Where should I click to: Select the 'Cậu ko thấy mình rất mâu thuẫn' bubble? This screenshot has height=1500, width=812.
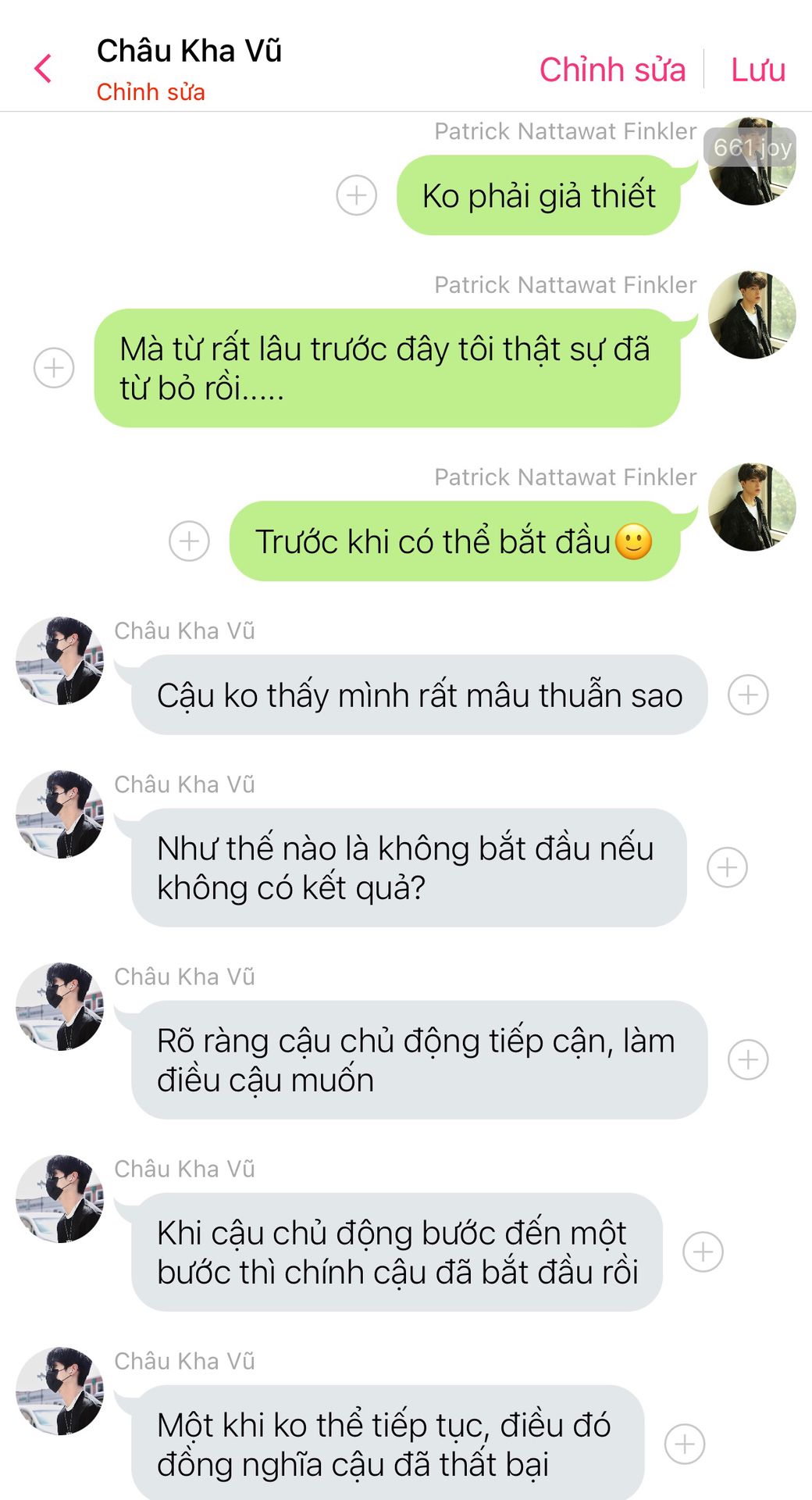(419, 695)
